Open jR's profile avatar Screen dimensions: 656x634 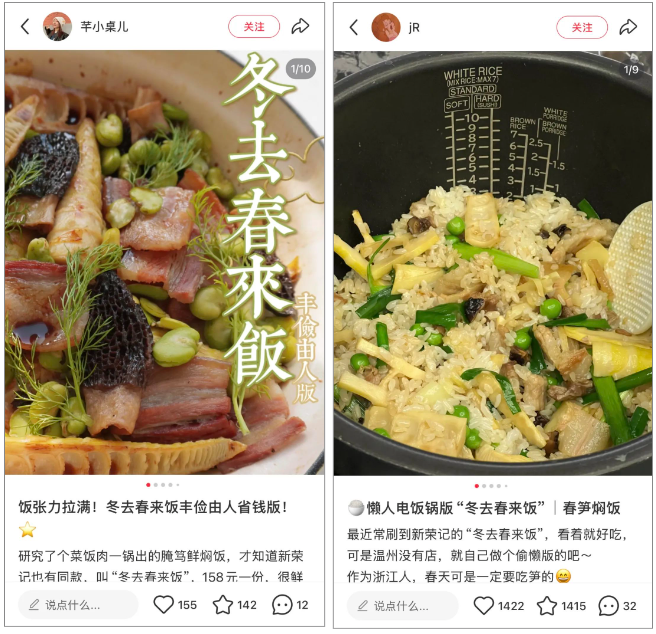[x=386, y=27]
